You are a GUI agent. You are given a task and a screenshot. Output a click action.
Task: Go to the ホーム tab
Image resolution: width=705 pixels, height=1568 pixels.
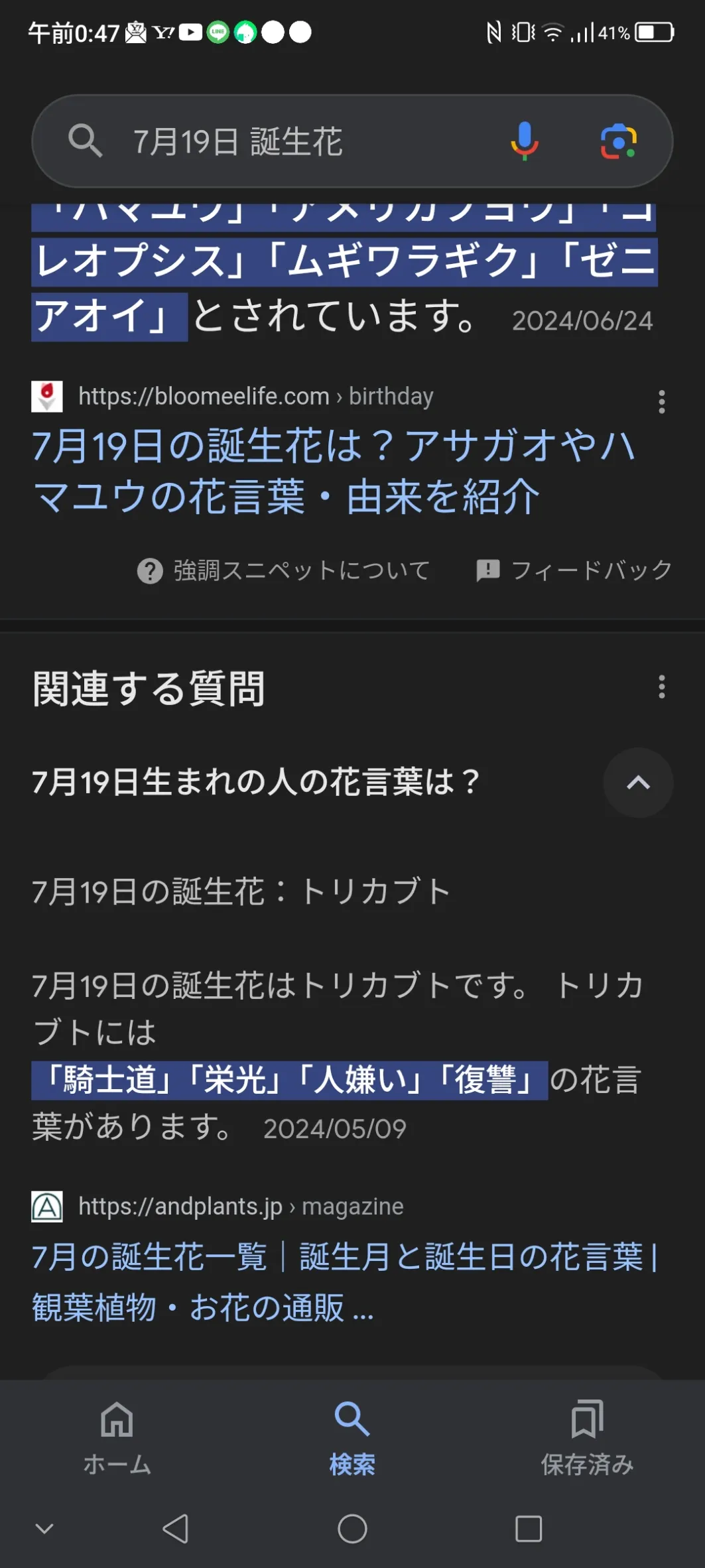tap(117, 1437)
